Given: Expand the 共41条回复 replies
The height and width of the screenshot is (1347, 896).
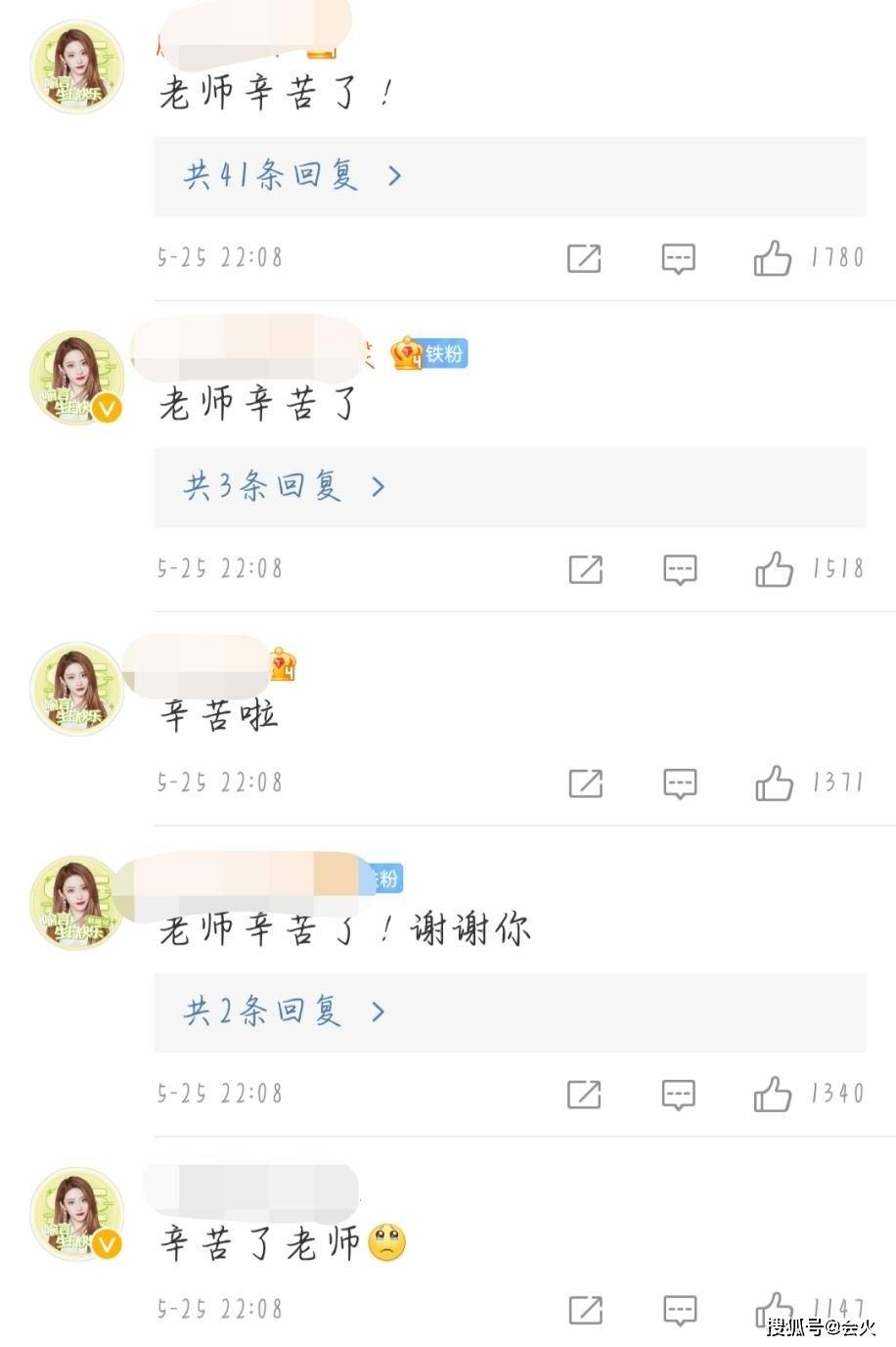Looking at the screenshot, I should pos(291,176).
